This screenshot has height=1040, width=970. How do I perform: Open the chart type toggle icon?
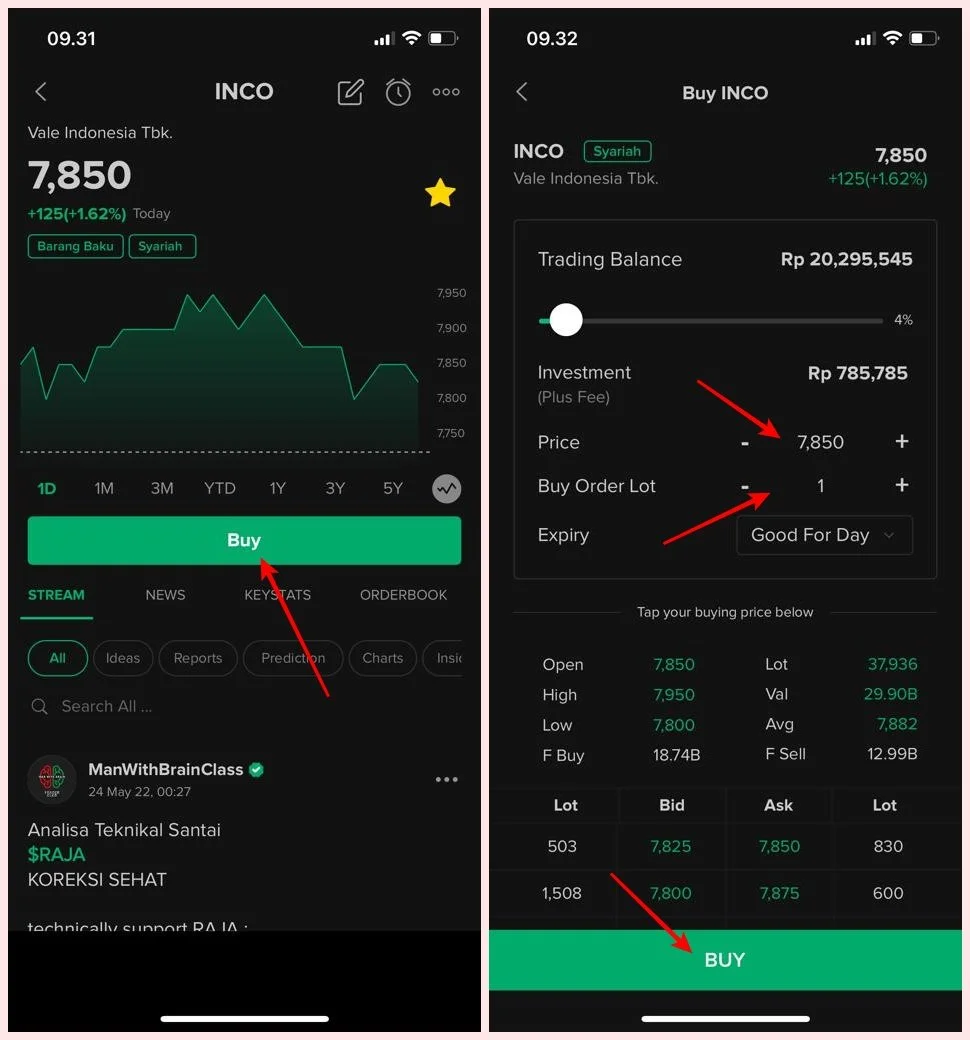pos(447,489)
